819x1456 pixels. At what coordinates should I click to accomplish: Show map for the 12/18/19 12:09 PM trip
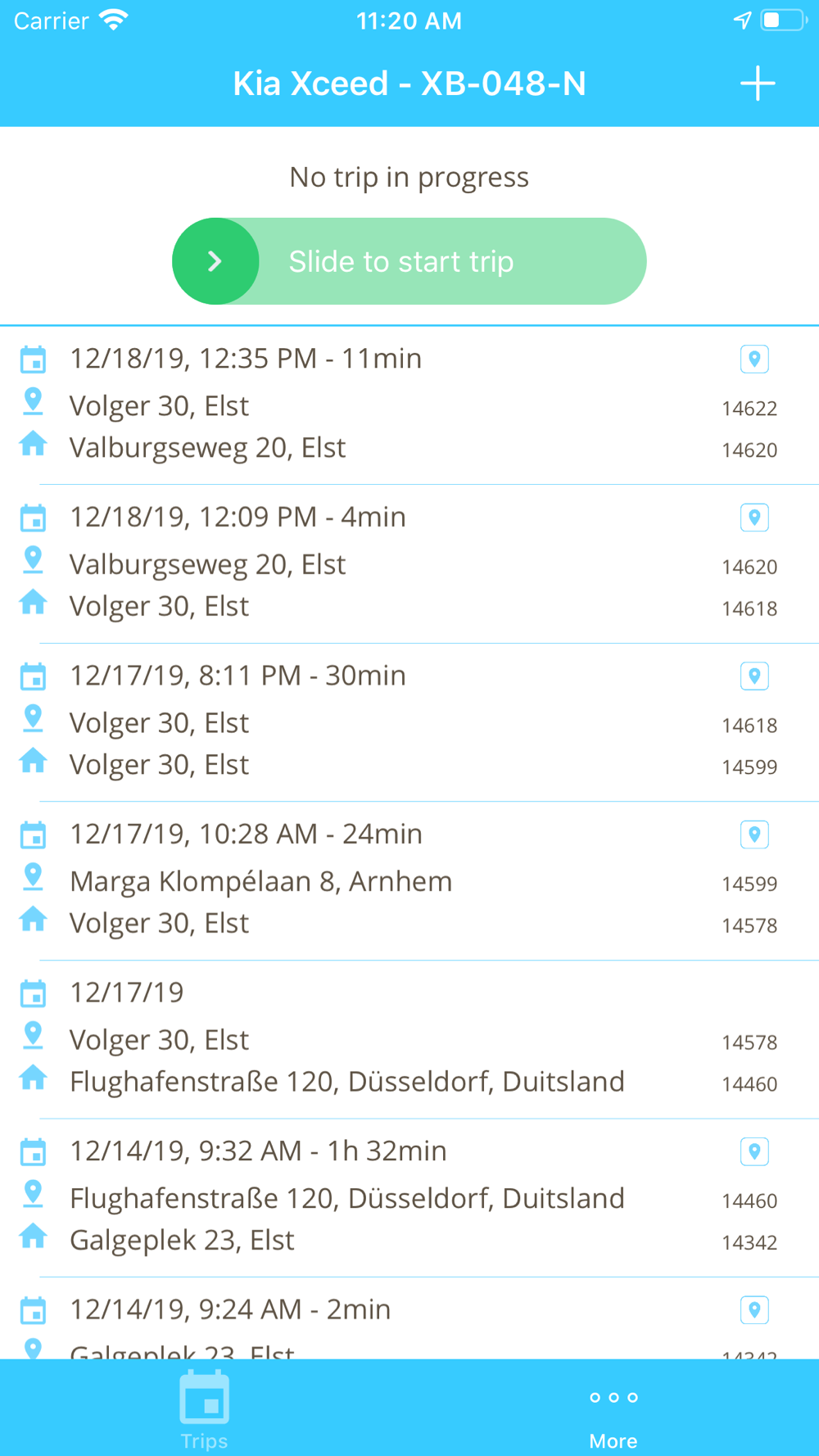pyautogui.click(x=754, y=518)
